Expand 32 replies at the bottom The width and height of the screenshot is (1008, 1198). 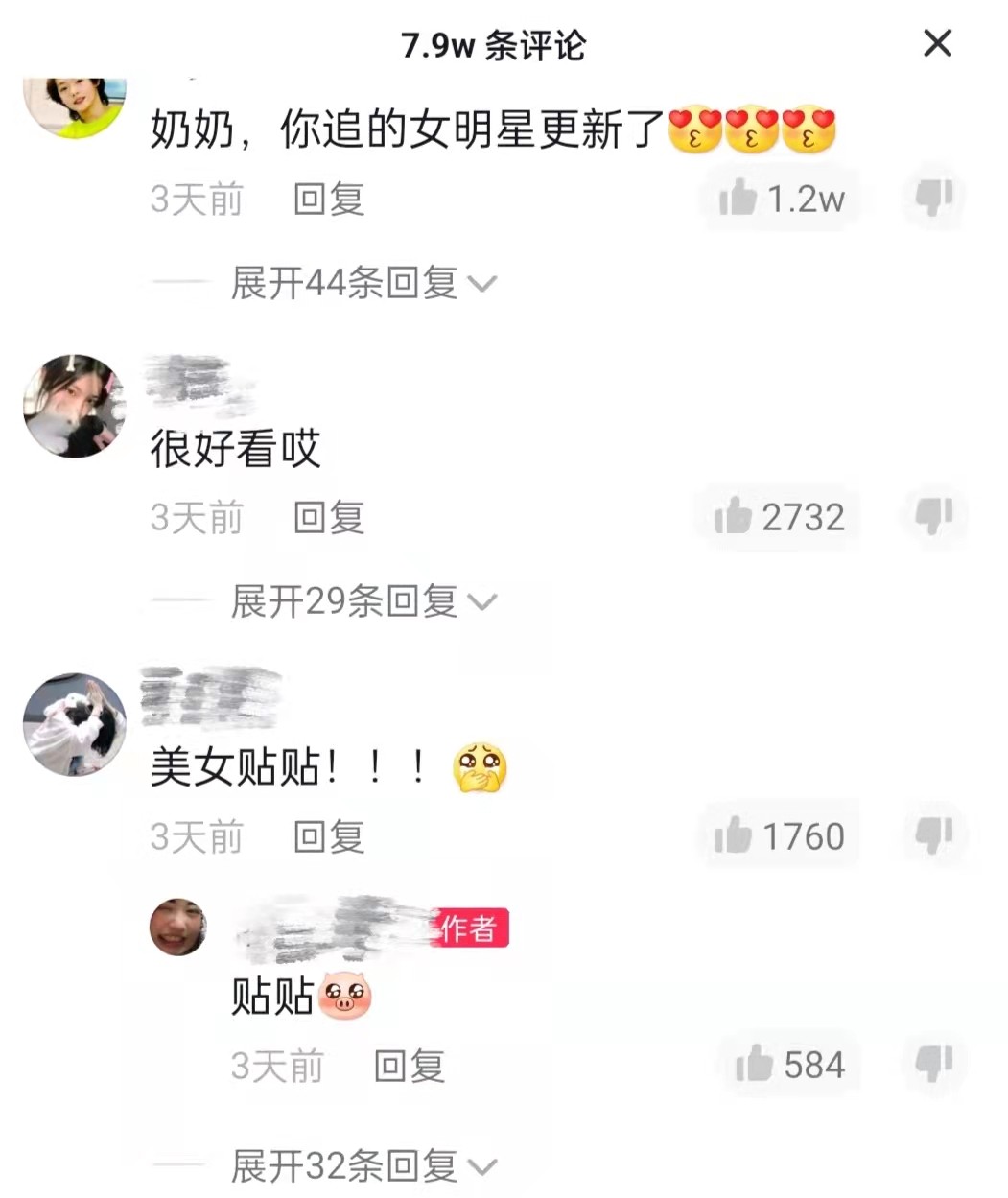click(x=355, y=1165)
